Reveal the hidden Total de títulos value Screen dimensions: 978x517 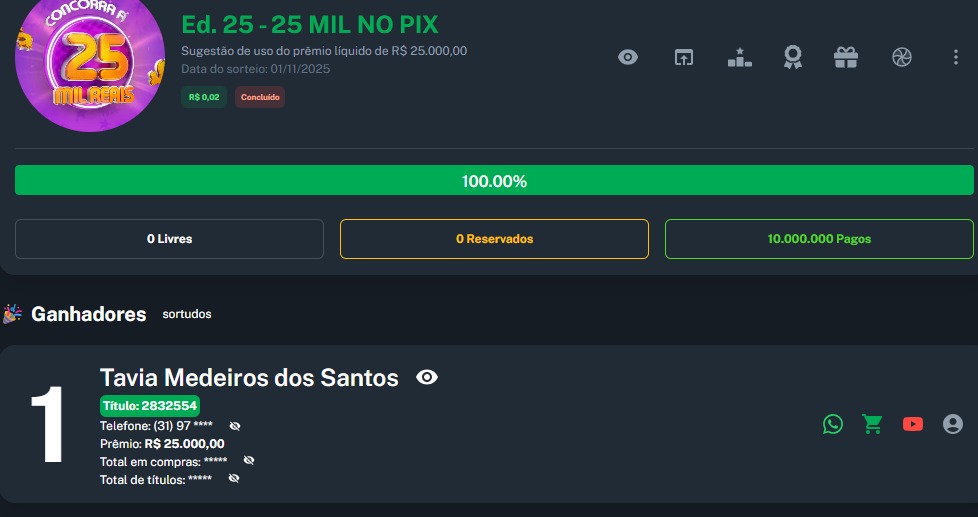(234, 479)
